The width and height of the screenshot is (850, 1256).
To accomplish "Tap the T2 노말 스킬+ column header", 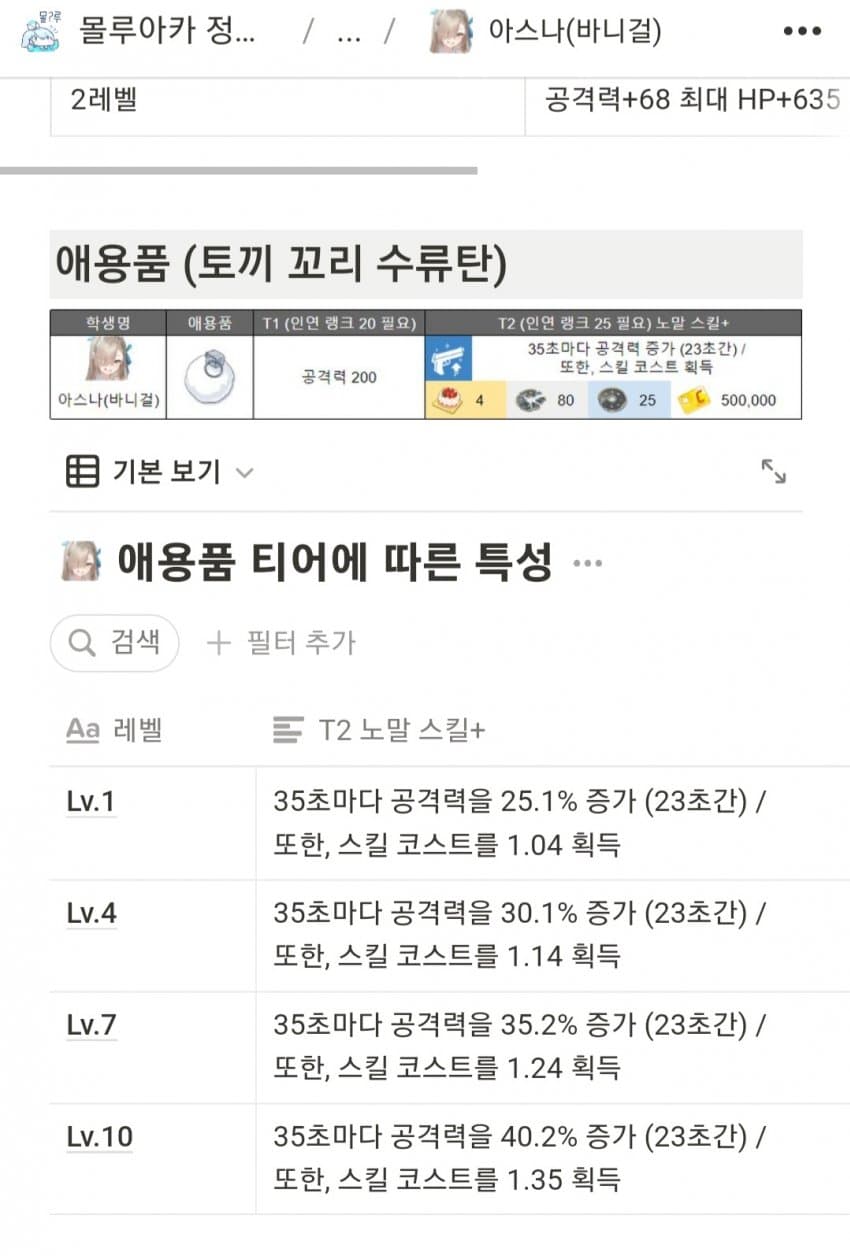I will 380,730.
